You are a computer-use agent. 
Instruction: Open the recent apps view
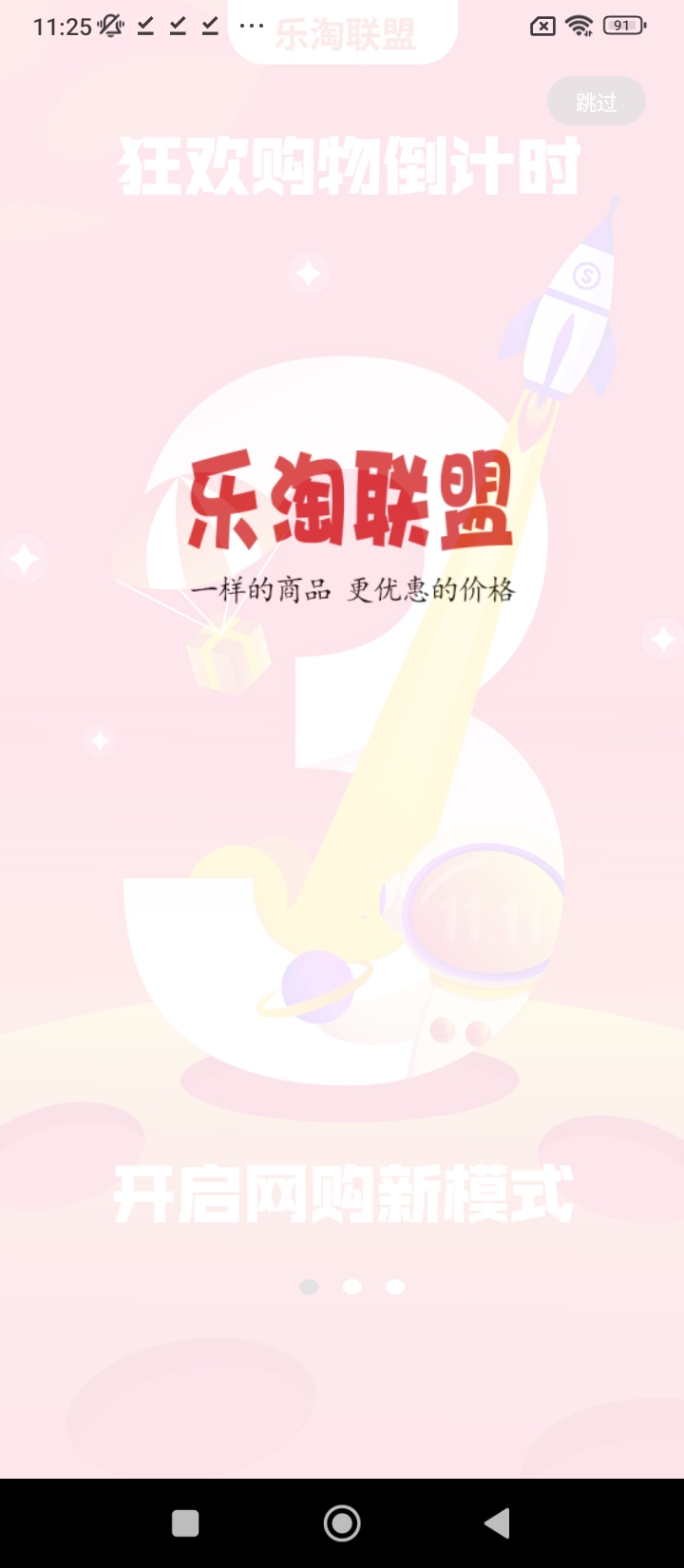[185, 1523]
